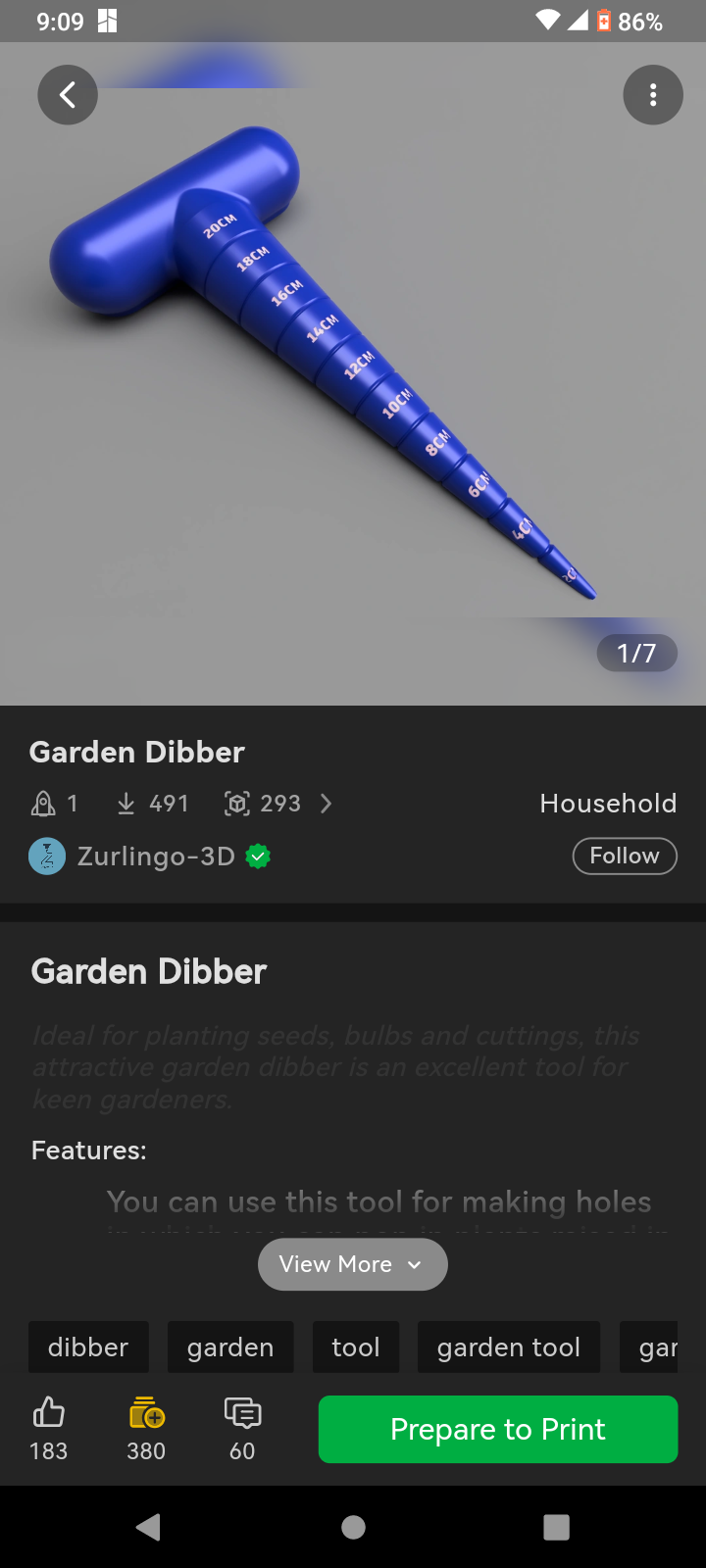
Task: Tap Prepare to Print
Action: (498, 1429)
